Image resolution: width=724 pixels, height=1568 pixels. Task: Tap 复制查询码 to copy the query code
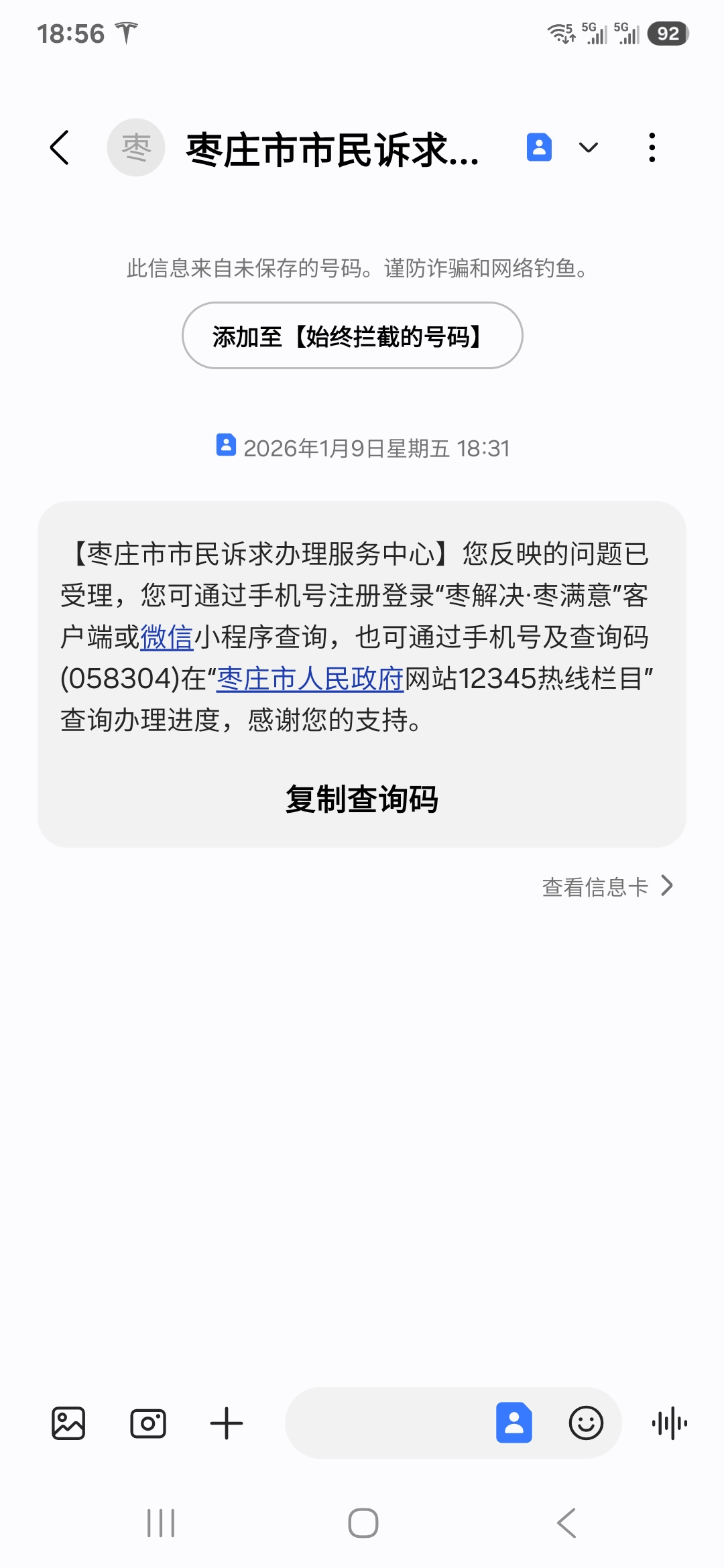click(x=362, y=799)
